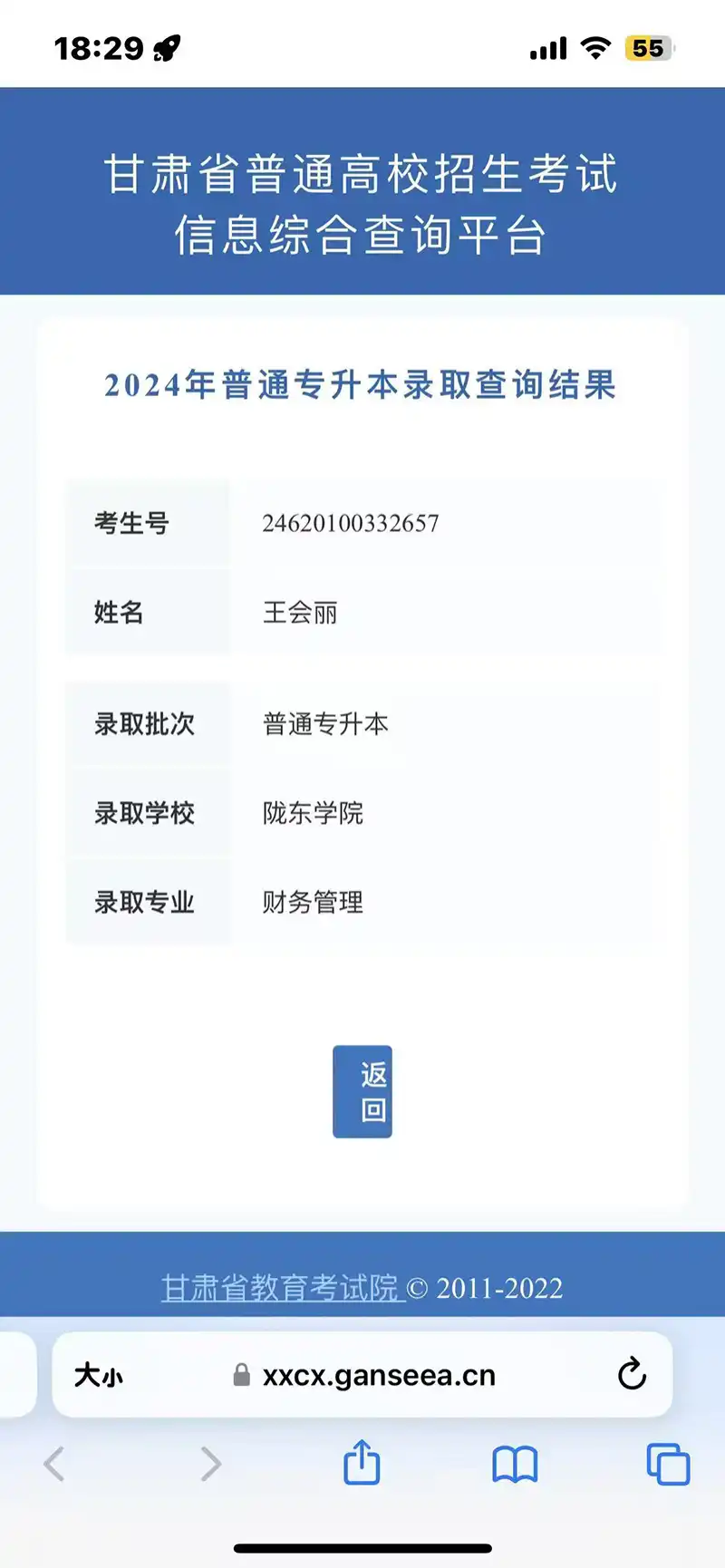The image size is (725, 1568).
Task: Tap the xxcx.ganseea.cn address bar
Action: tap(378, 1375)
